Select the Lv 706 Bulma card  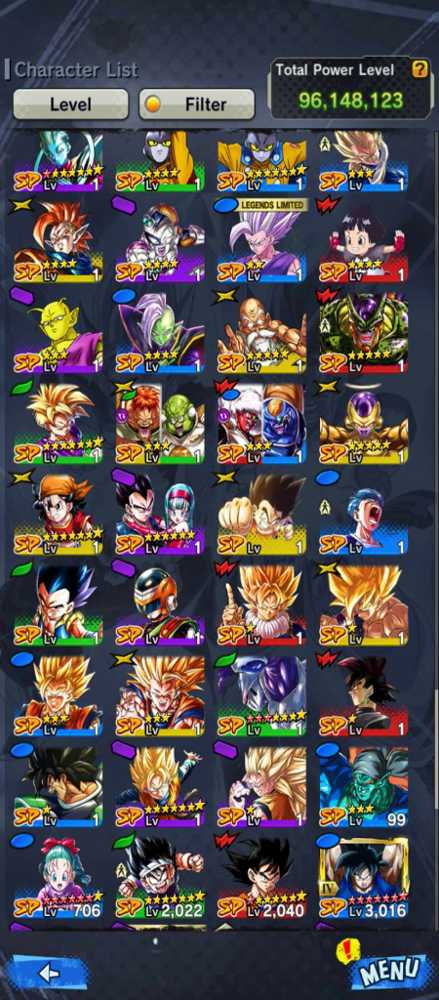58,878
